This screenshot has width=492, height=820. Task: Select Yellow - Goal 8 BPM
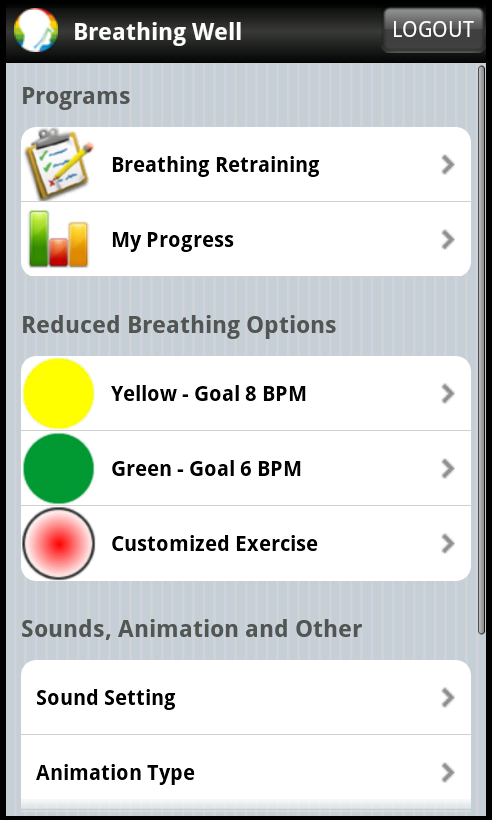pos(246,393)
